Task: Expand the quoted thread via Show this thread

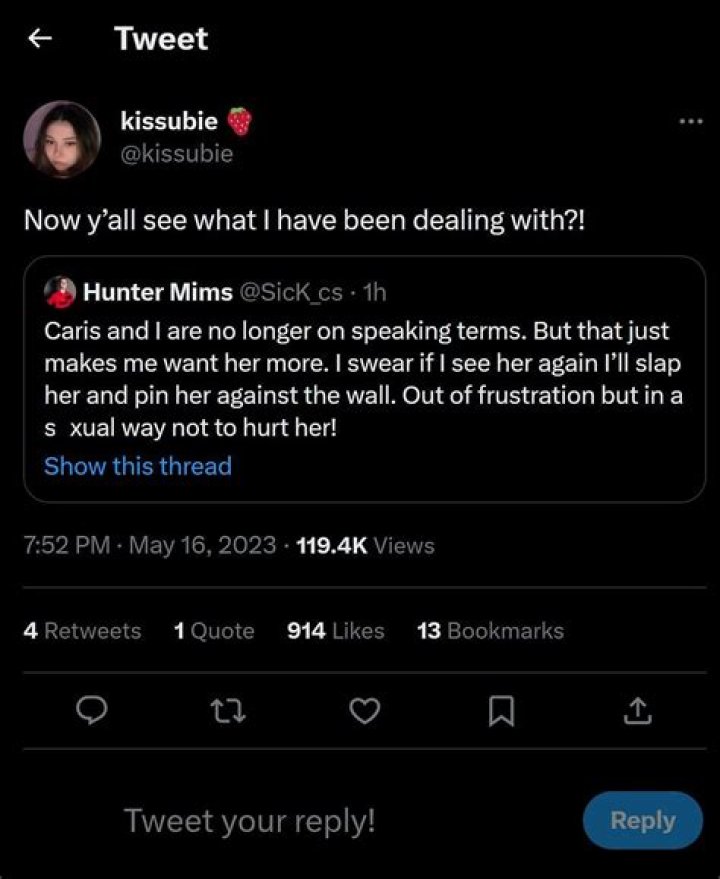Action: point(137,466)
